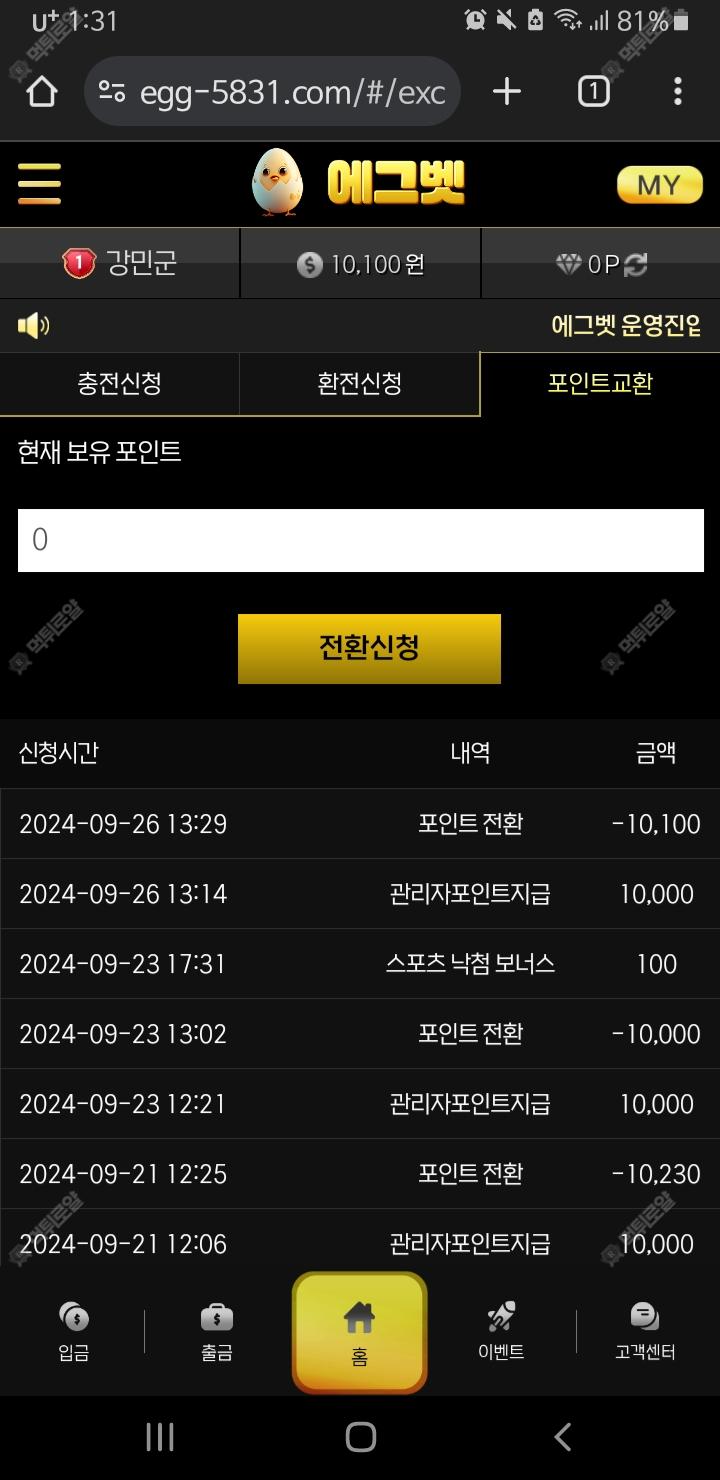Select the 포인트교환 tab
Screen dimensions: 720x1480
[600, 383]
